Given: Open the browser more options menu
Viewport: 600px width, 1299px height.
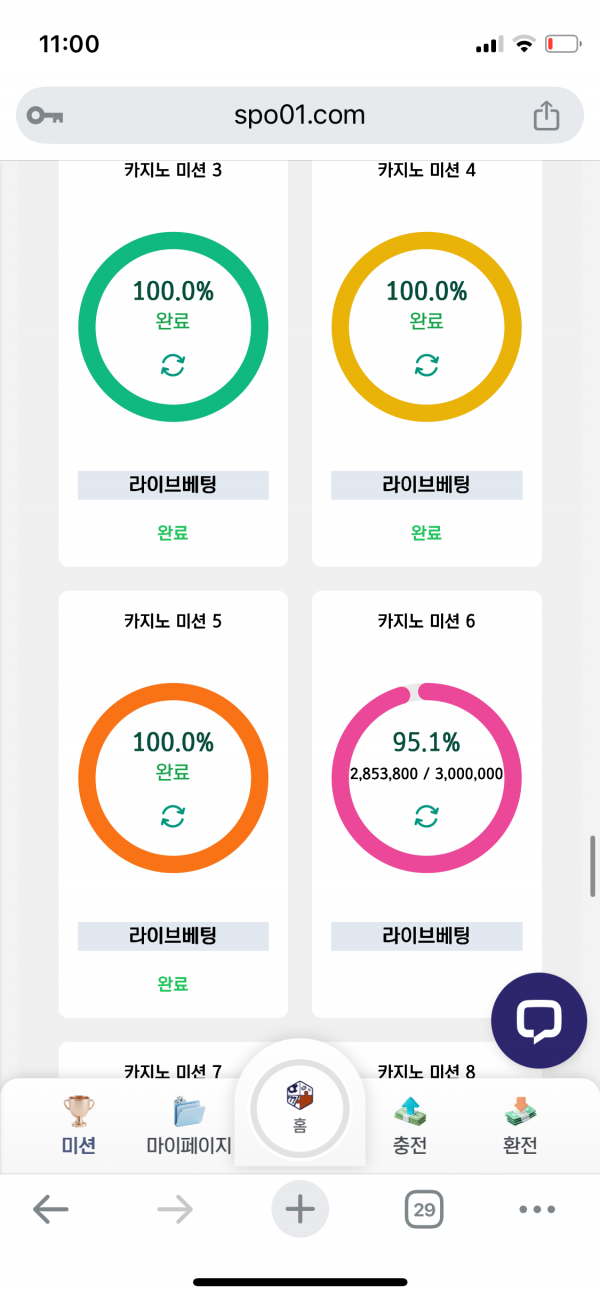Looking at the screenshot, I should [537, 1210].
